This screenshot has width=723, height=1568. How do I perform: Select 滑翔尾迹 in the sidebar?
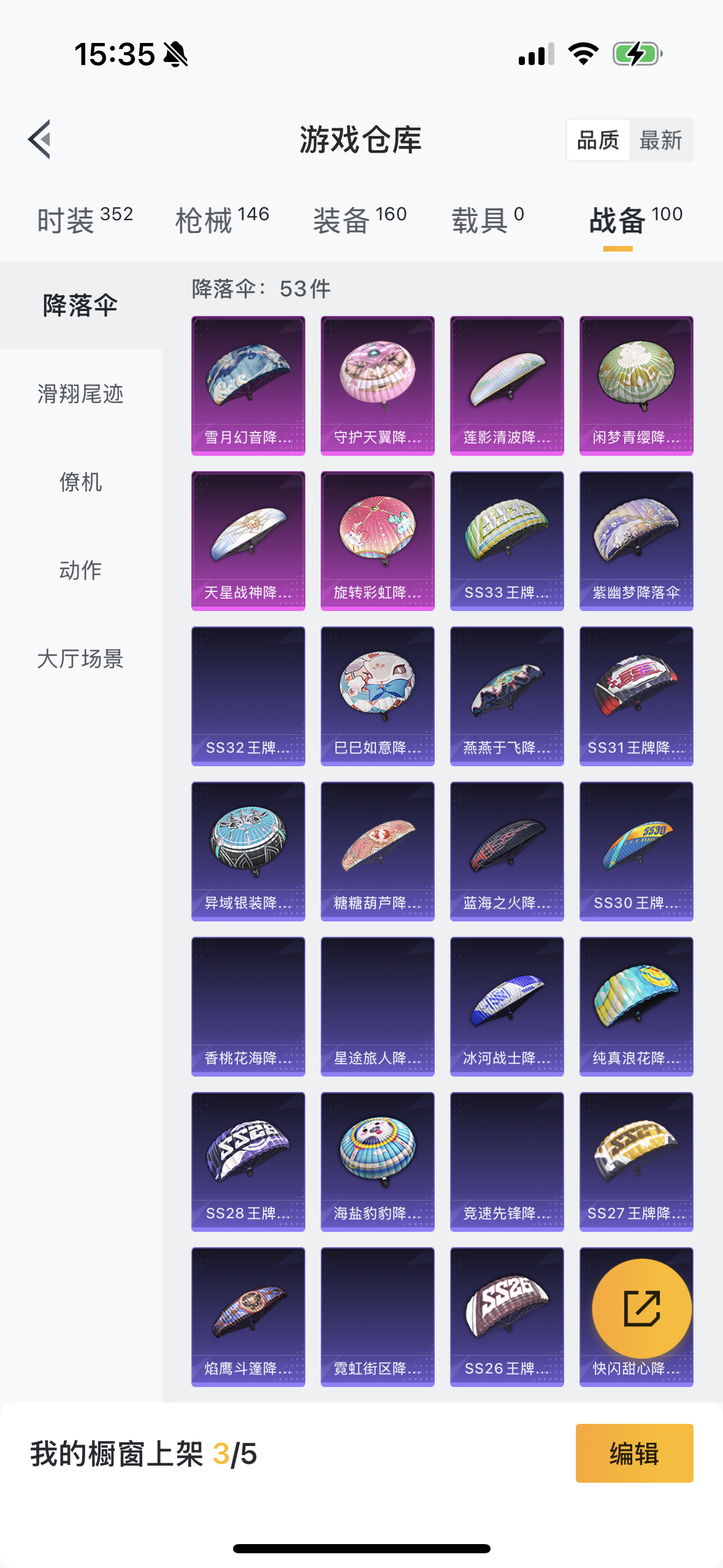click(x=81, y=394)
